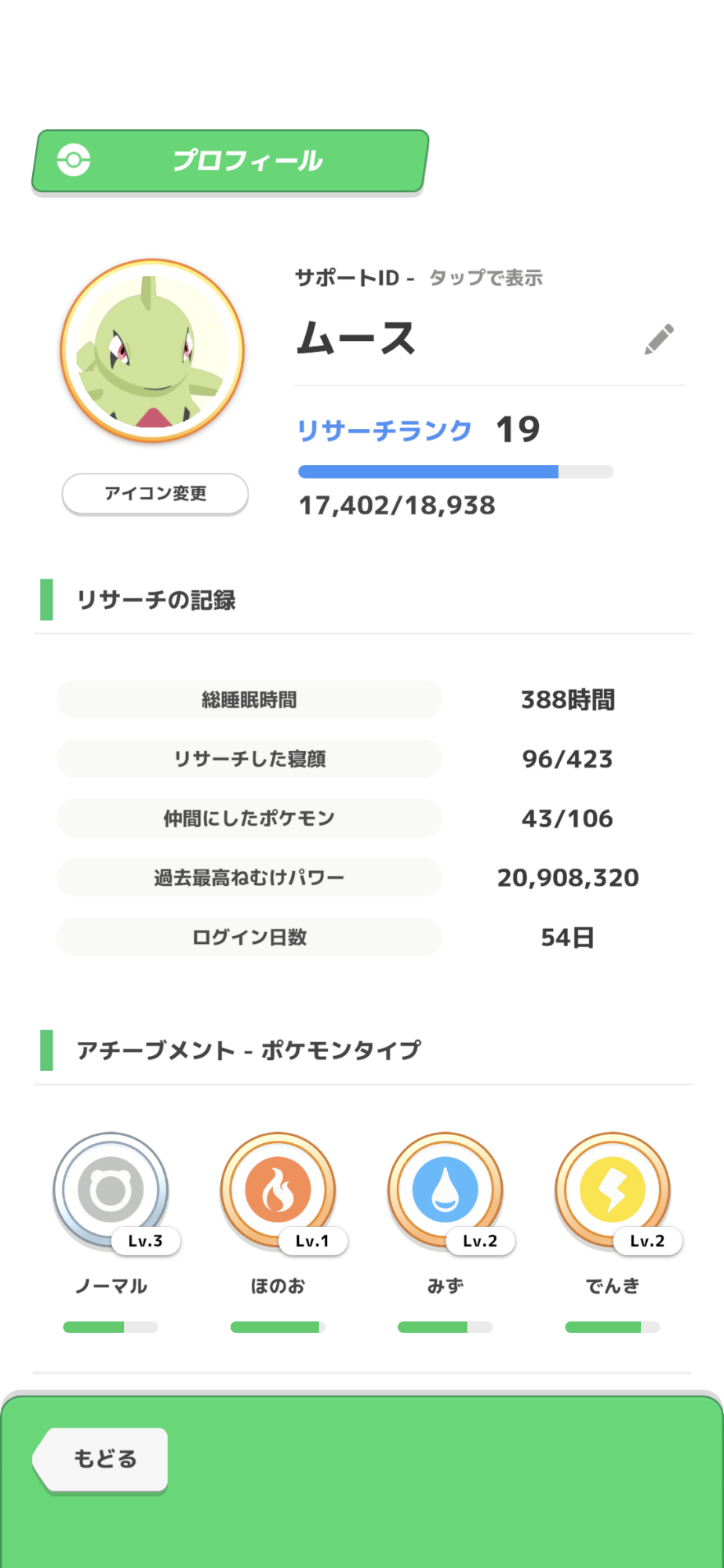The image size is (724, 1568).
Task: Tap アイコン変更 to change the icon
Action: pyautogui.click(x=155, y=494)
